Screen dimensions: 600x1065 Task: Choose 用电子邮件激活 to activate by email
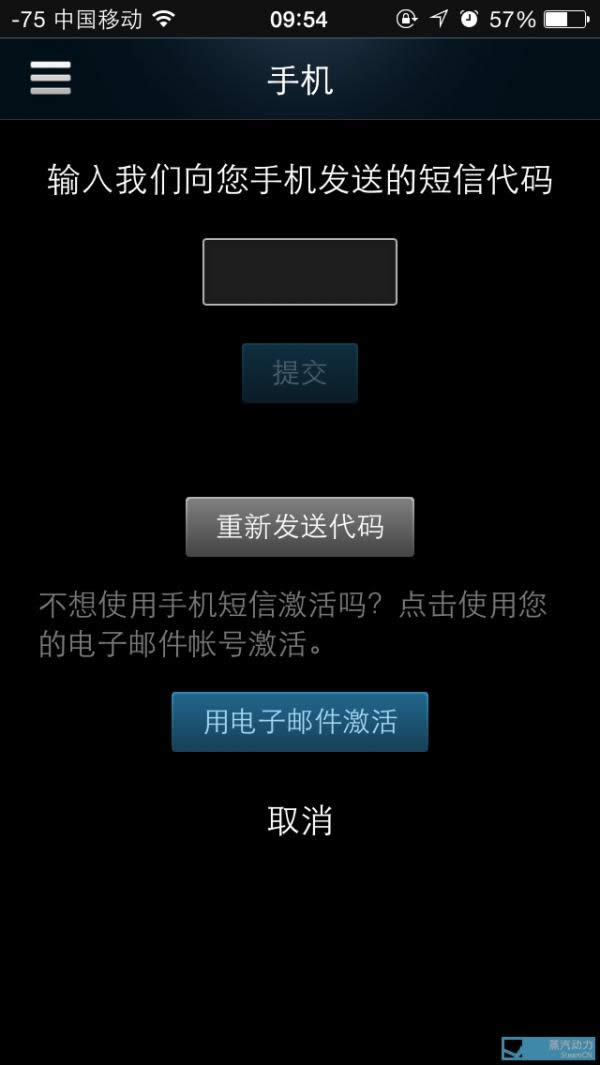[300, 722]
